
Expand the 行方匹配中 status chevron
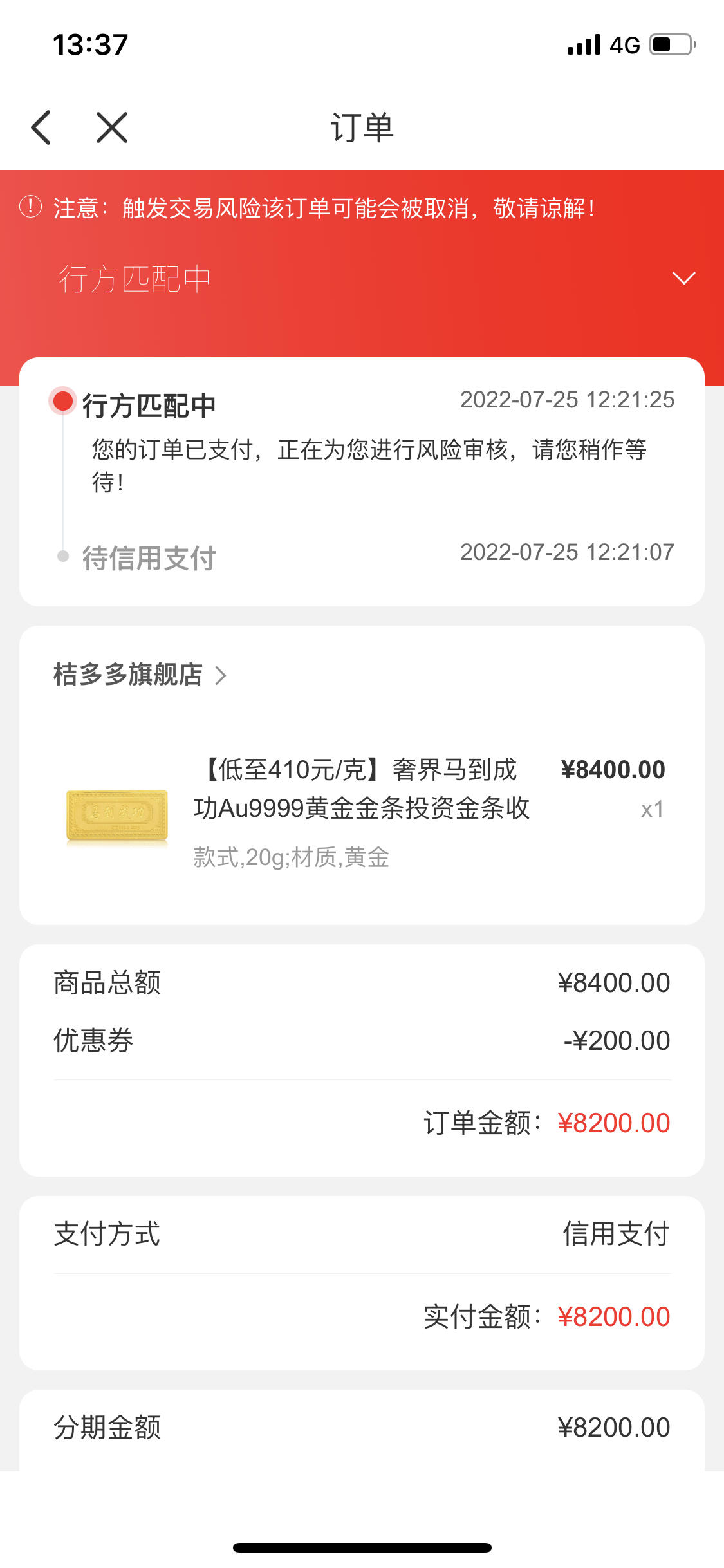[683, 278]
